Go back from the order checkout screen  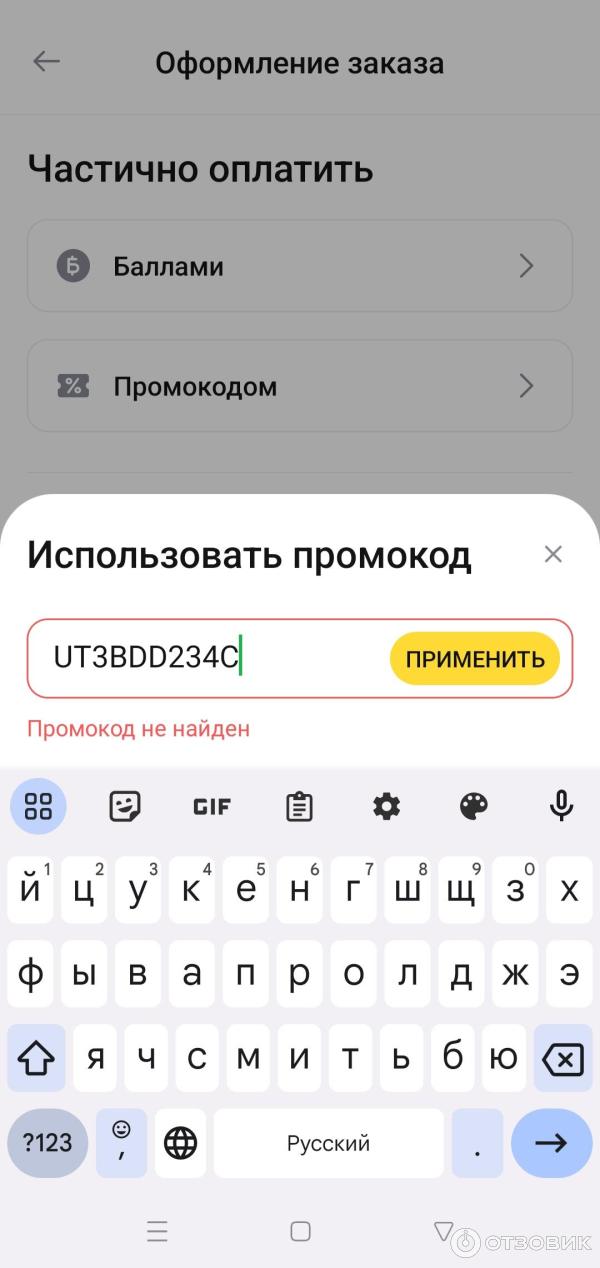46,62
